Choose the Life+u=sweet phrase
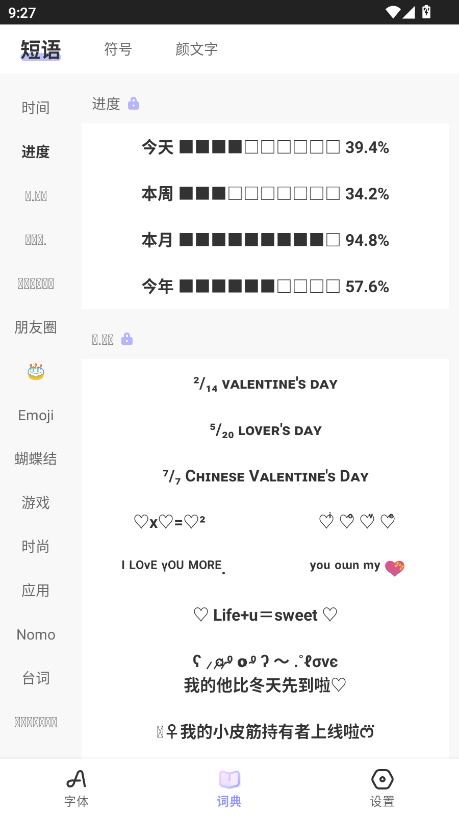Screen dimensions: 459x816 (265, 615)
